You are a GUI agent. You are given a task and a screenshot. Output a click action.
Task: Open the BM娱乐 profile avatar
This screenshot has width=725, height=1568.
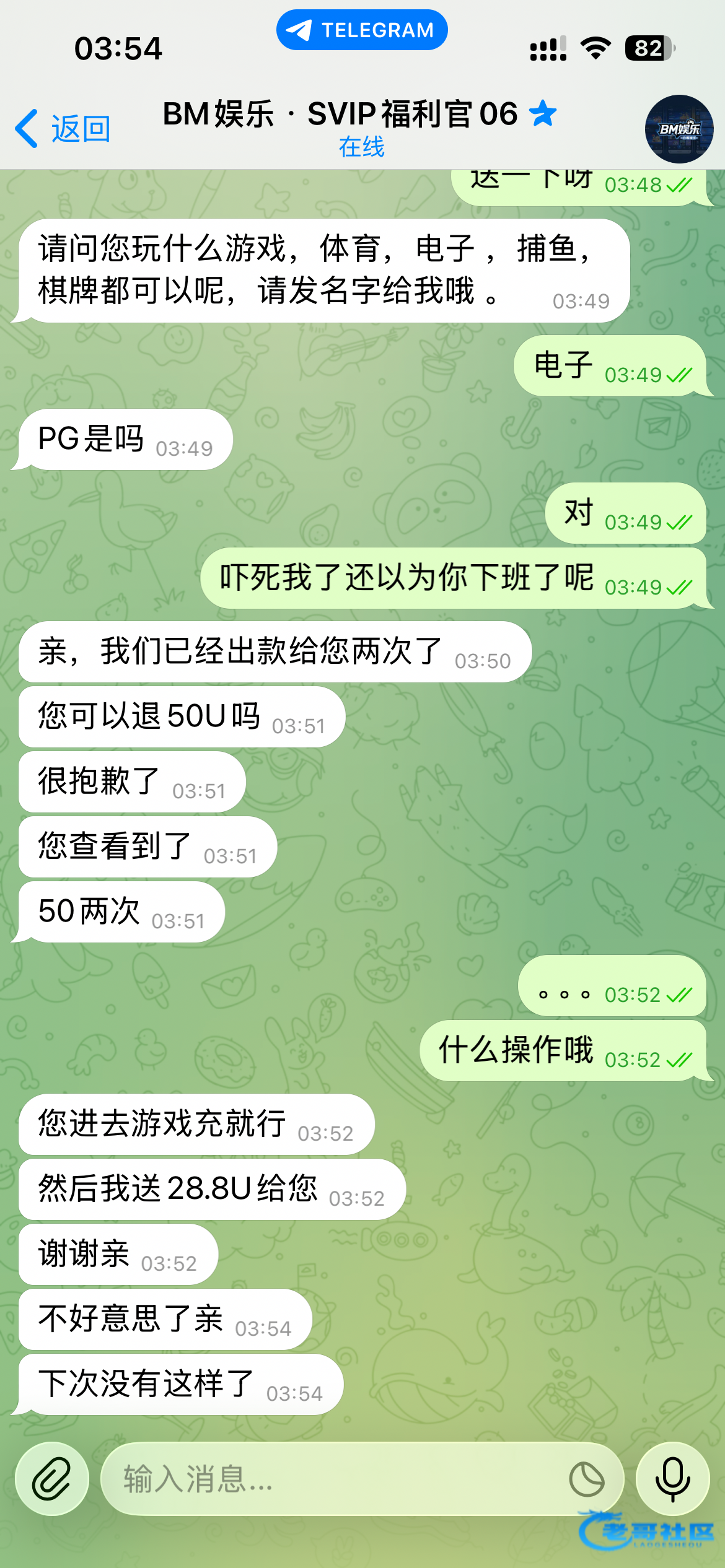coord(679,129)
